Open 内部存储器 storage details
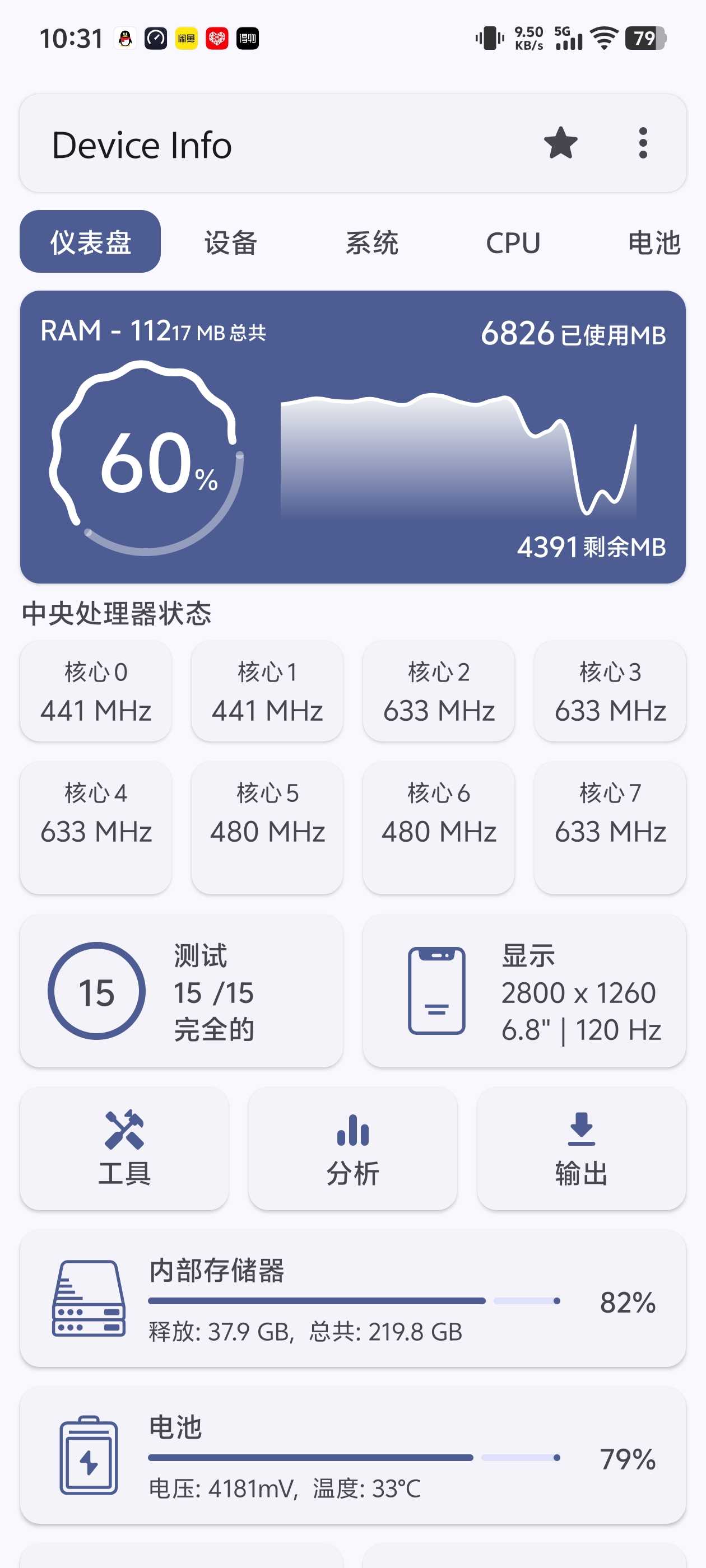 coord(352,1298)
